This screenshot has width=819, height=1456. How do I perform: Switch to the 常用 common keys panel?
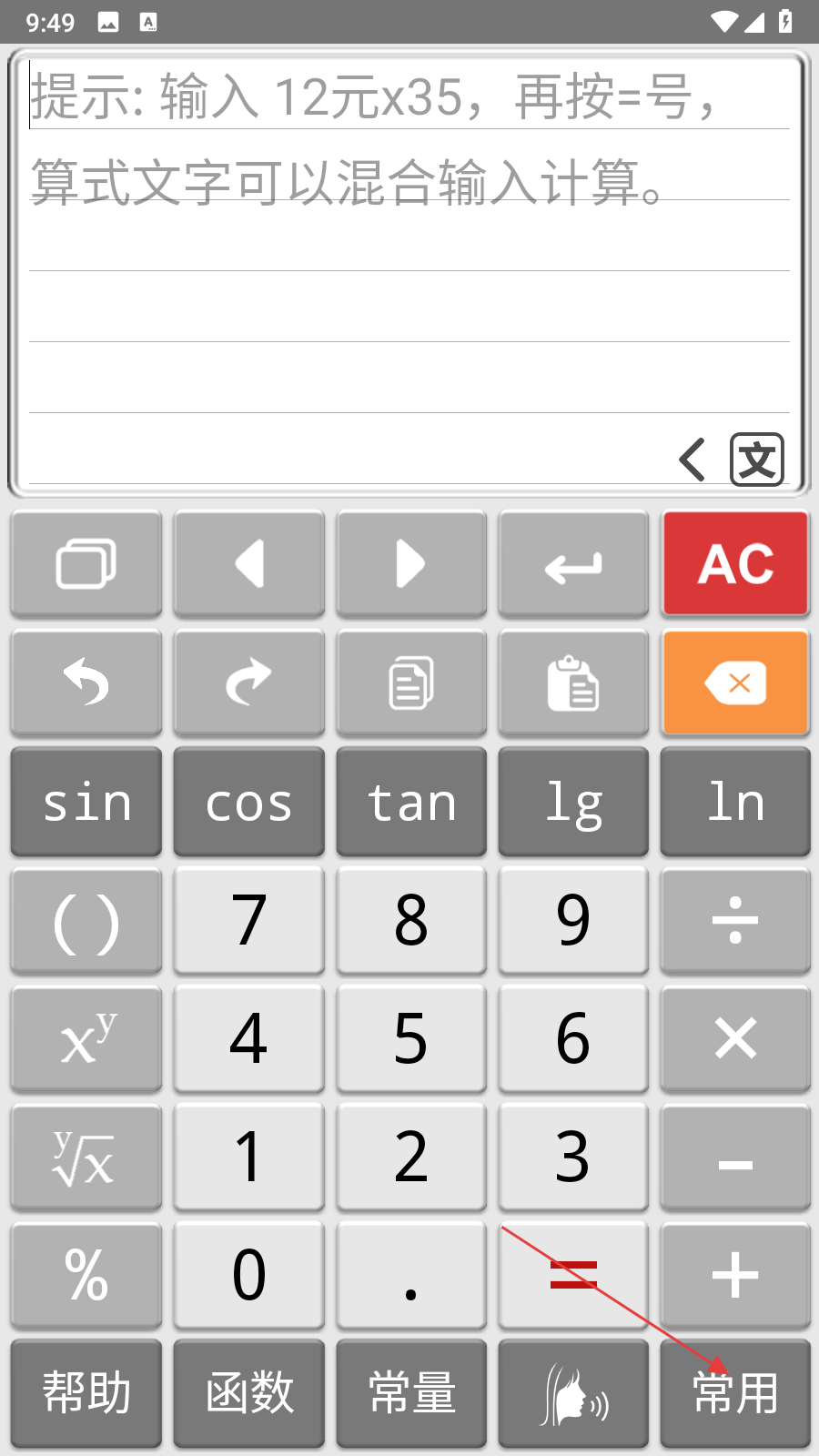point(735,1392)
